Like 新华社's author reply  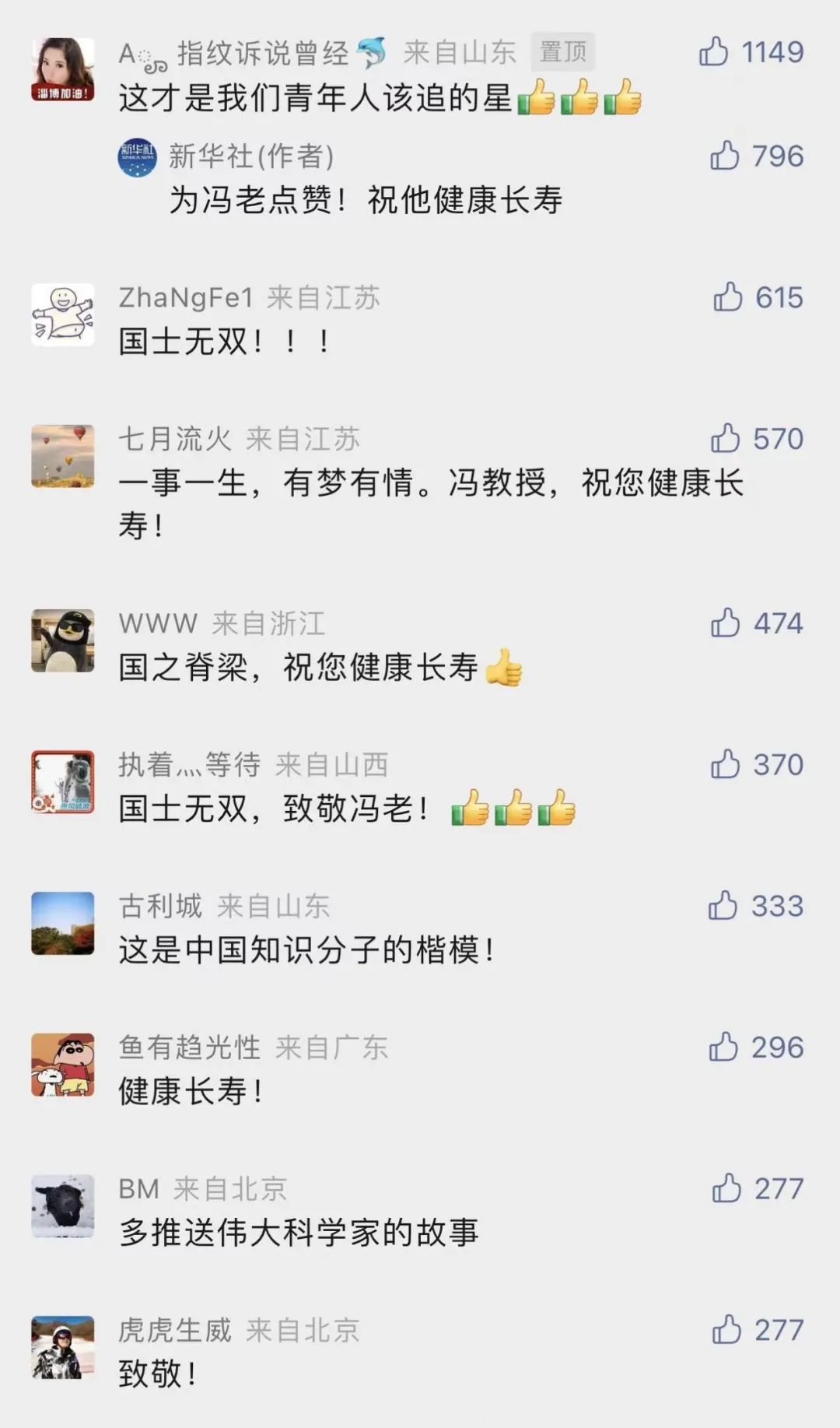[724, 156]
